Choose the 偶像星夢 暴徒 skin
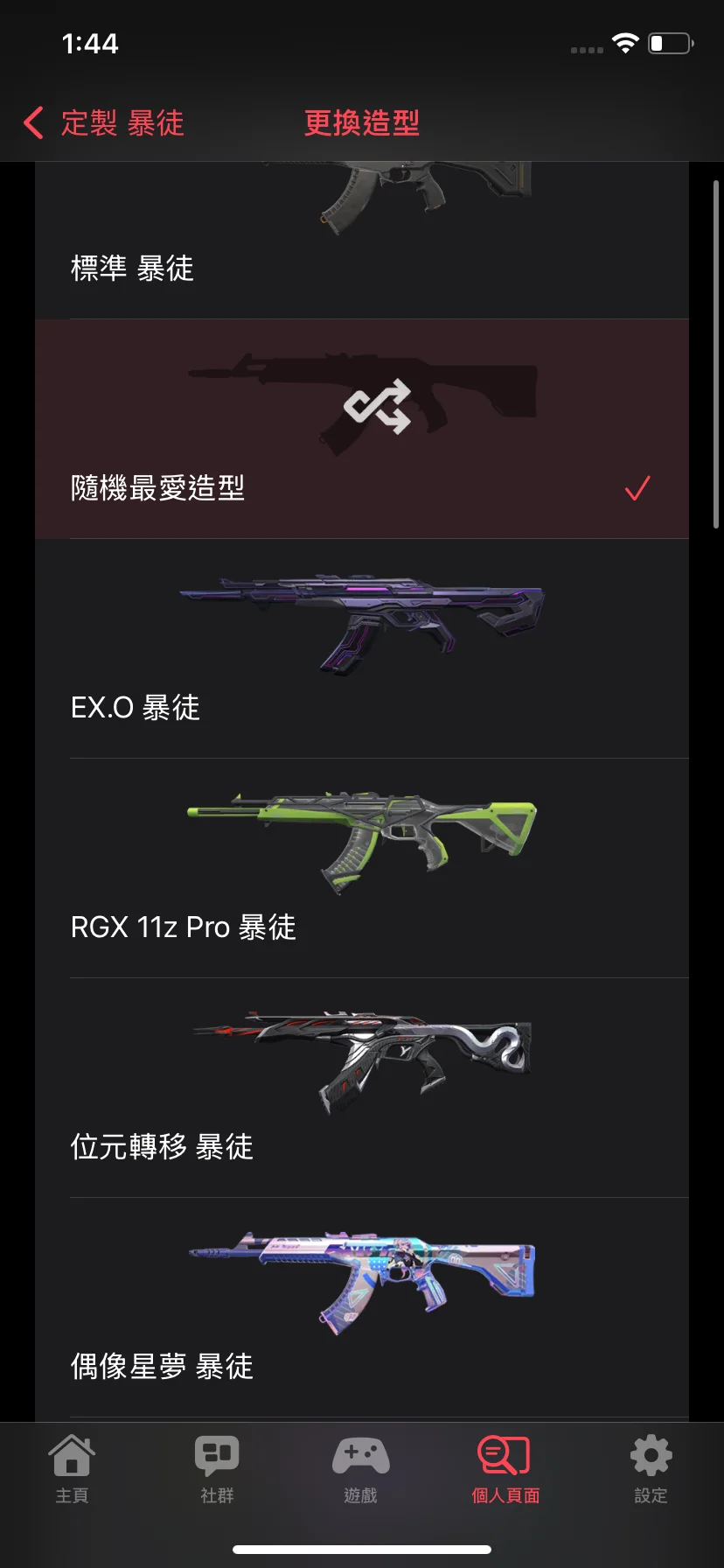Viewport: 724px width, 1568px height. [x=361, y=1307]
